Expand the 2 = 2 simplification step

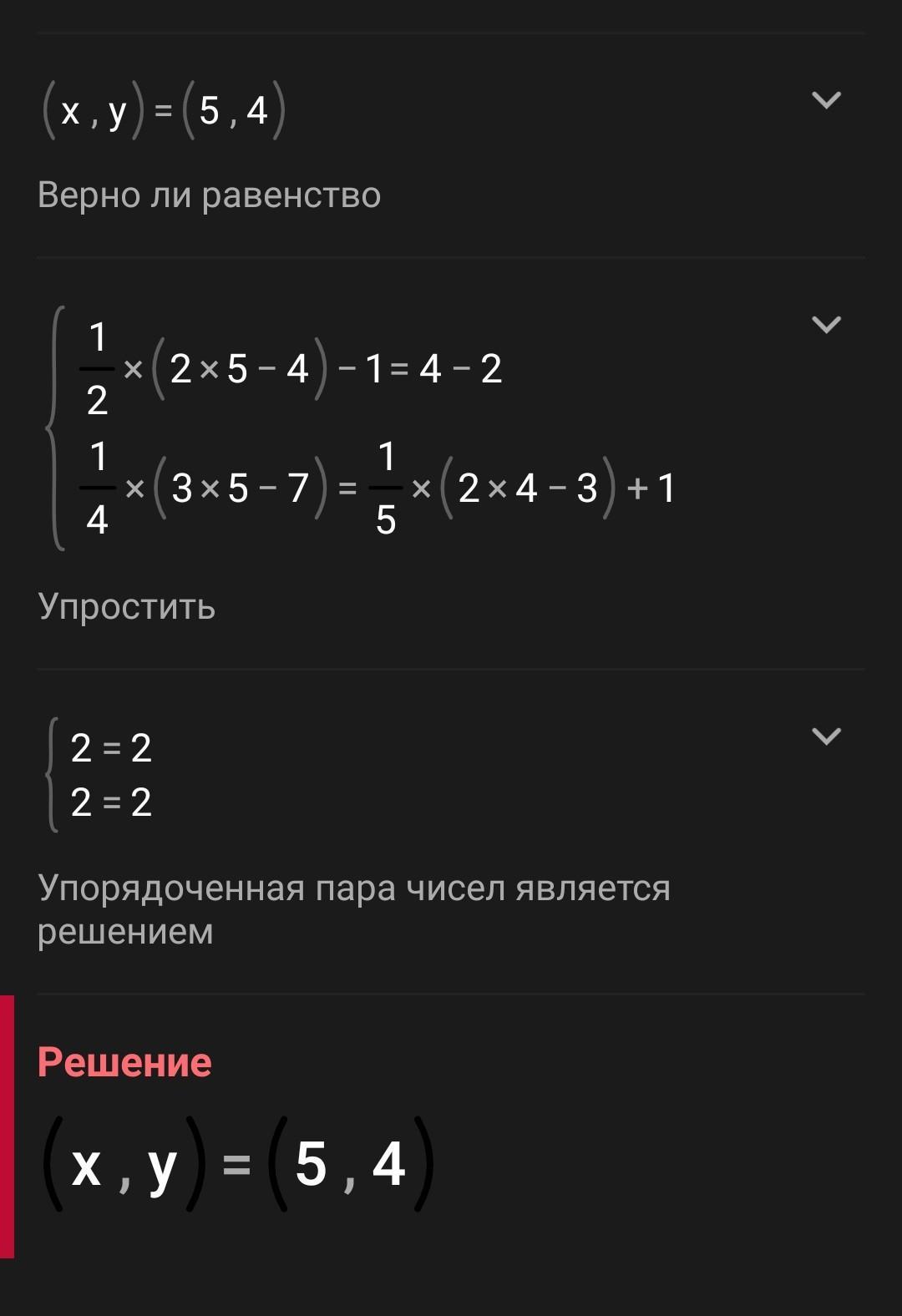tap(826, 736)
